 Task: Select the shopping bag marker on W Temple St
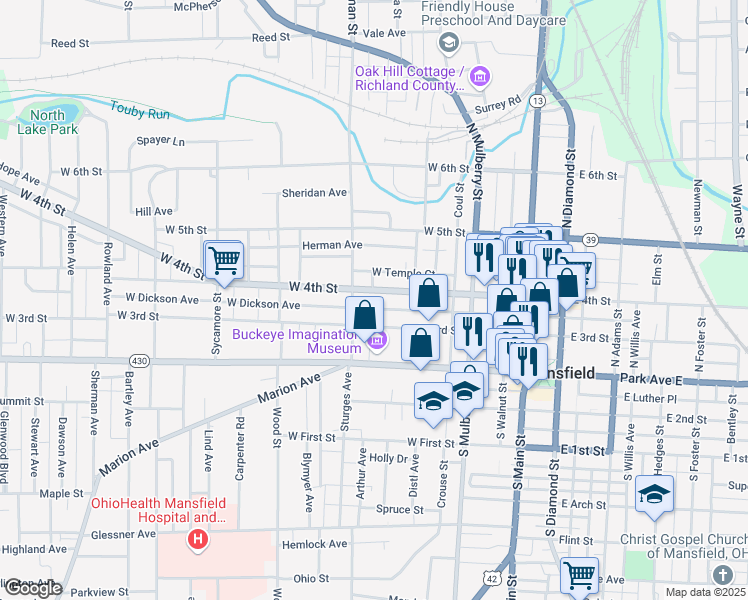pos(428,294)
